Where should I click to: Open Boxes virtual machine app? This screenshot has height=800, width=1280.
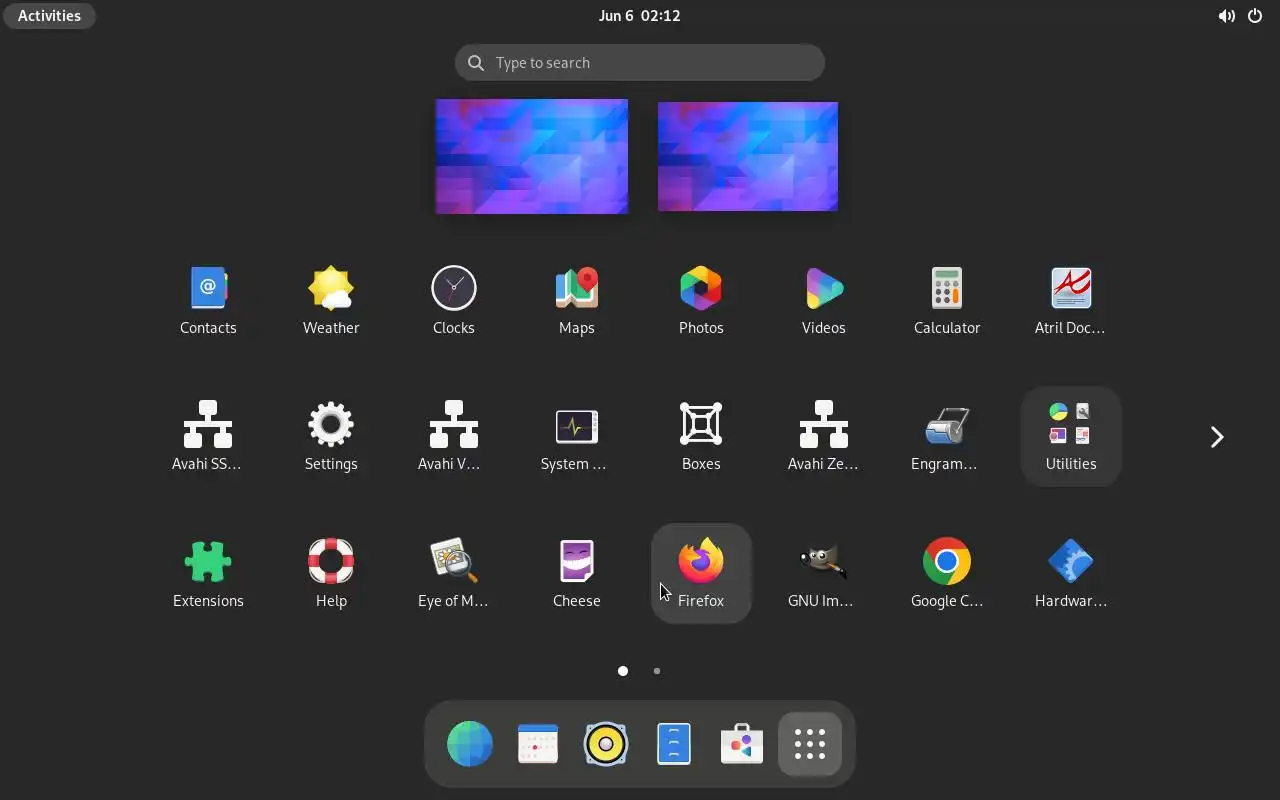(x=701, y=436)
